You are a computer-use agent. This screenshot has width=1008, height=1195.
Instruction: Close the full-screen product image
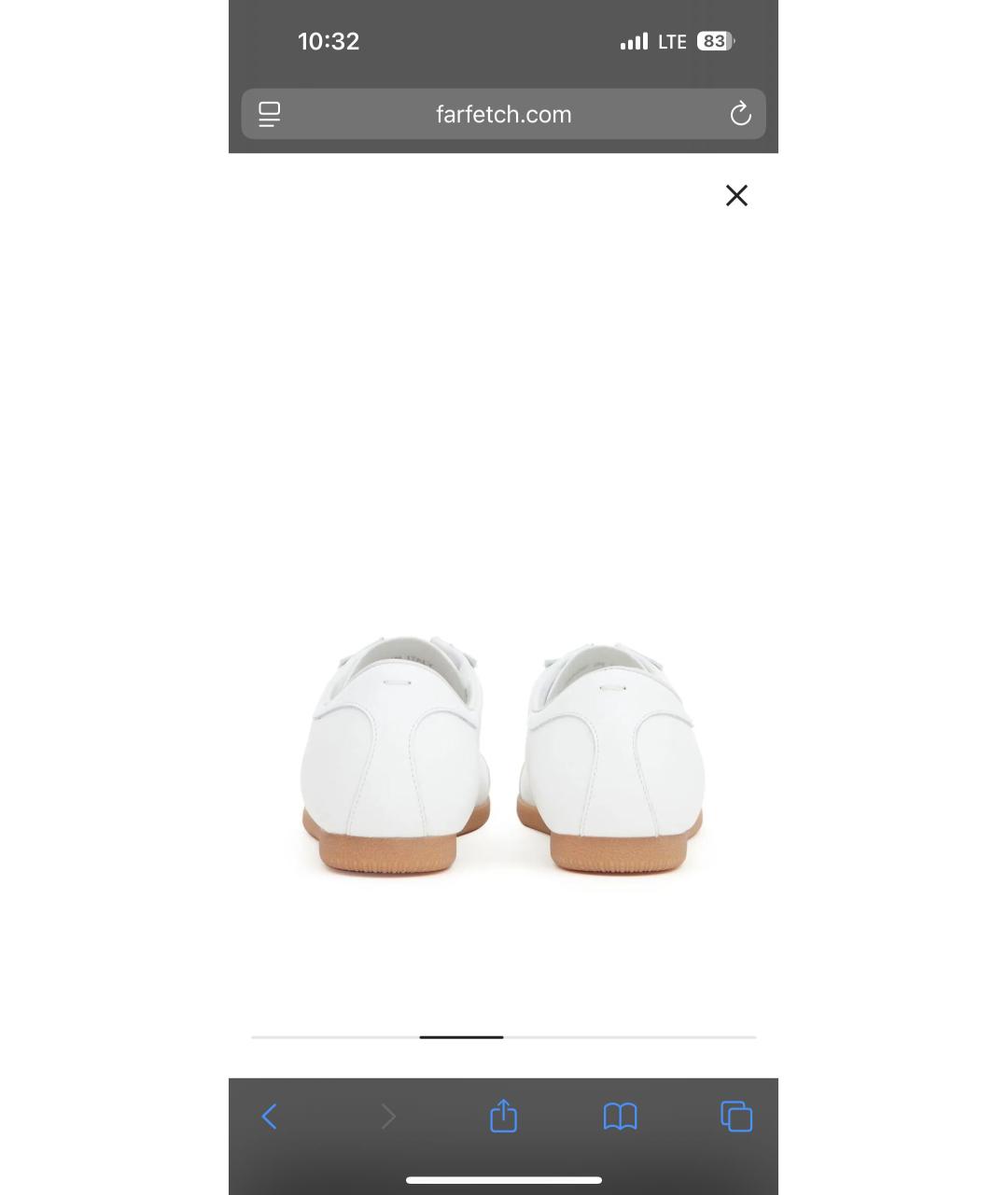(x=736, y=195)
